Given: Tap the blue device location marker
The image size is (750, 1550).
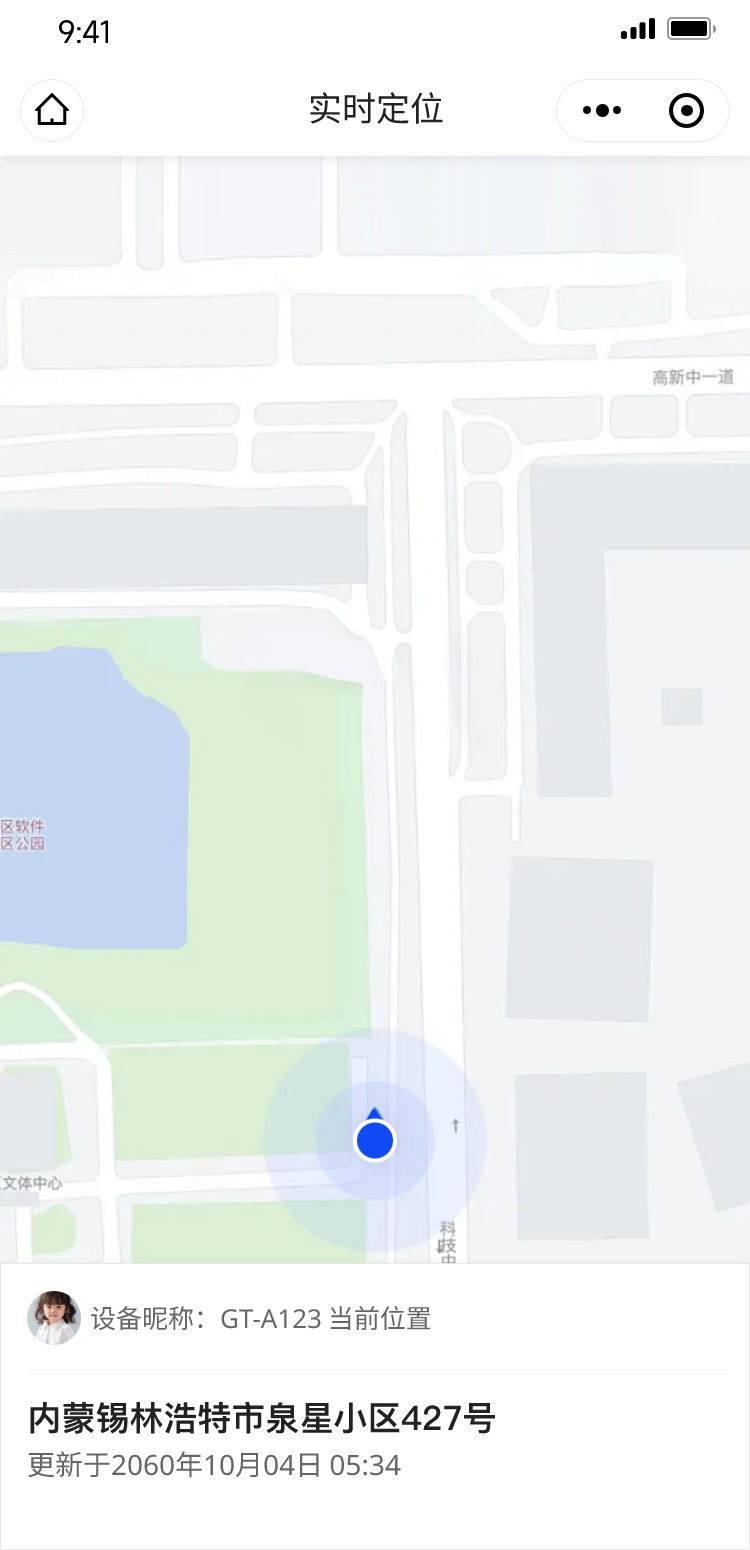Looking at the screenshot, I should 375,1140.
